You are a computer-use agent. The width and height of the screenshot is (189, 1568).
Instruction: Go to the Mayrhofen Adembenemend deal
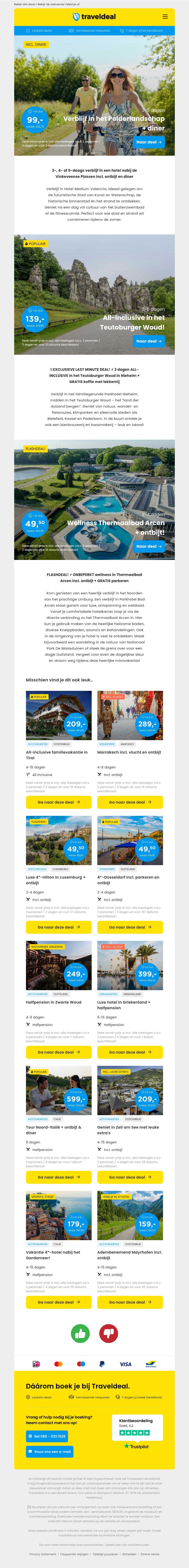[130, 1302]
